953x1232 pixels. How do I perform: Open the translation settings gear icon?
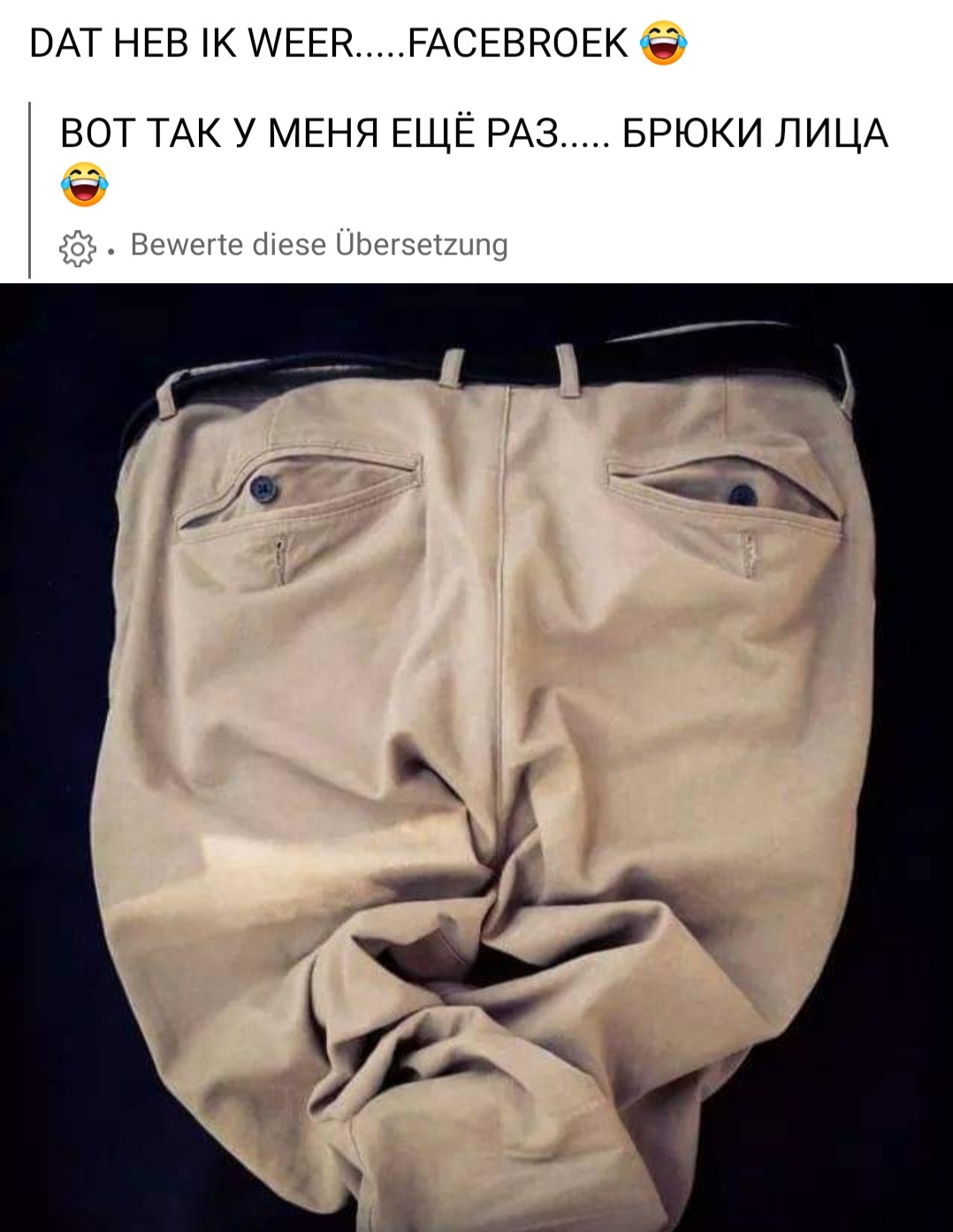[77, 249]
